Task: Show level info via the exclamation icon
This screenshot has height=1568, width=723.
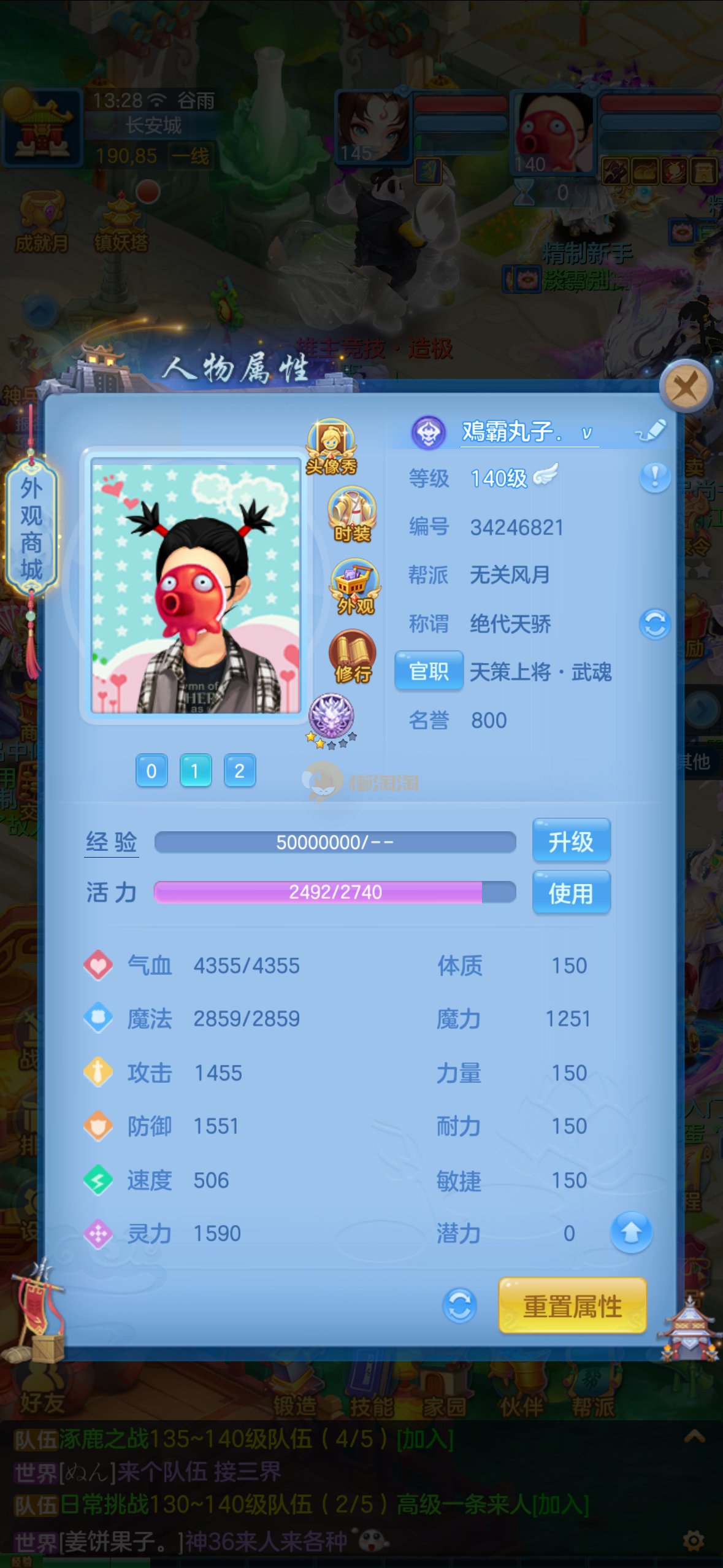Action: coord(654,477)
